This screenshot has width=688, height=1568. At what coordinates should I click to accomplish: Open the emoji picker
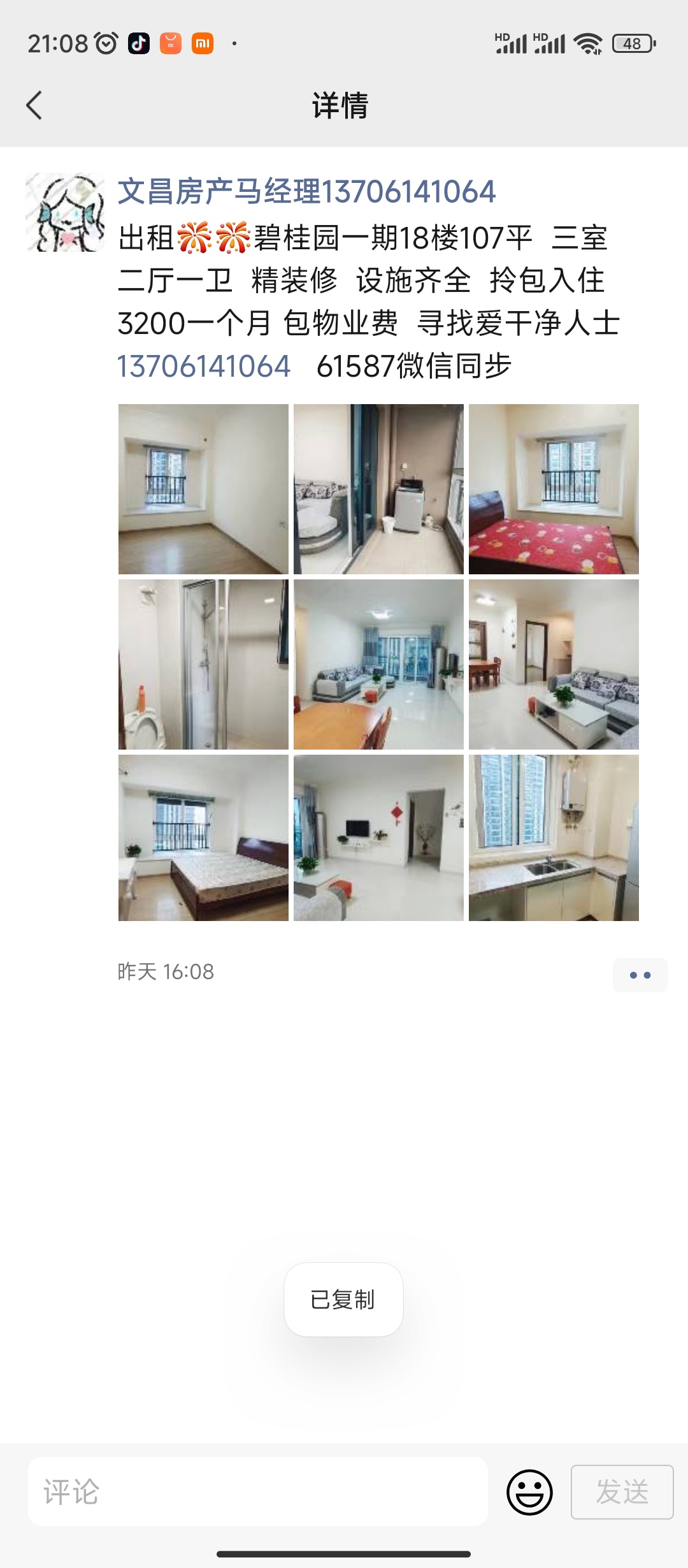529,1492
